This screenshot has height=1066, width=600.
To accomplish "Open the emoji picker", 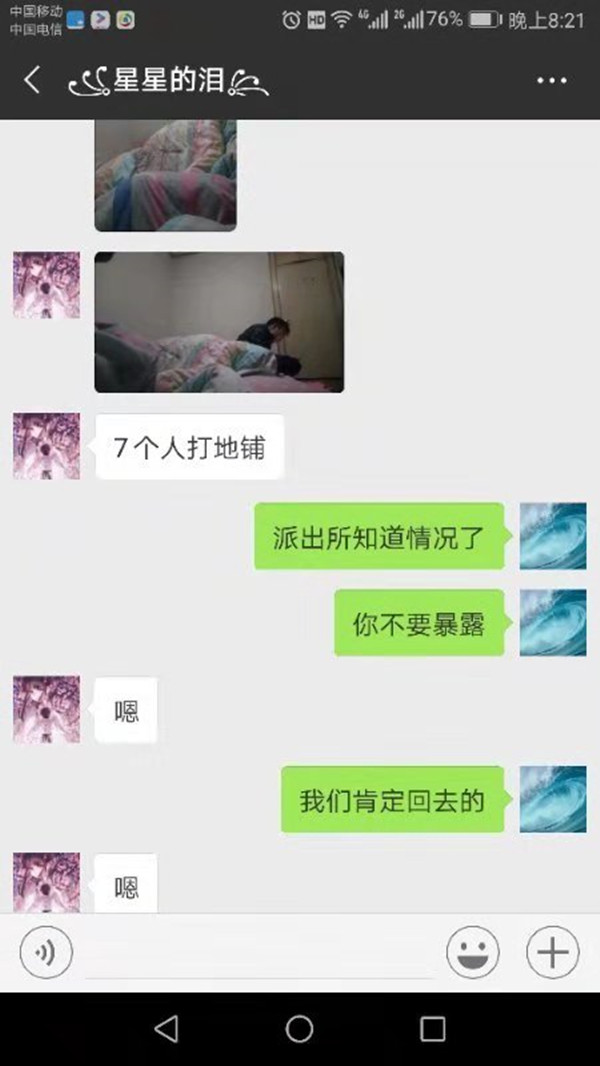I will pyautogui.click(x=473, y=952).
